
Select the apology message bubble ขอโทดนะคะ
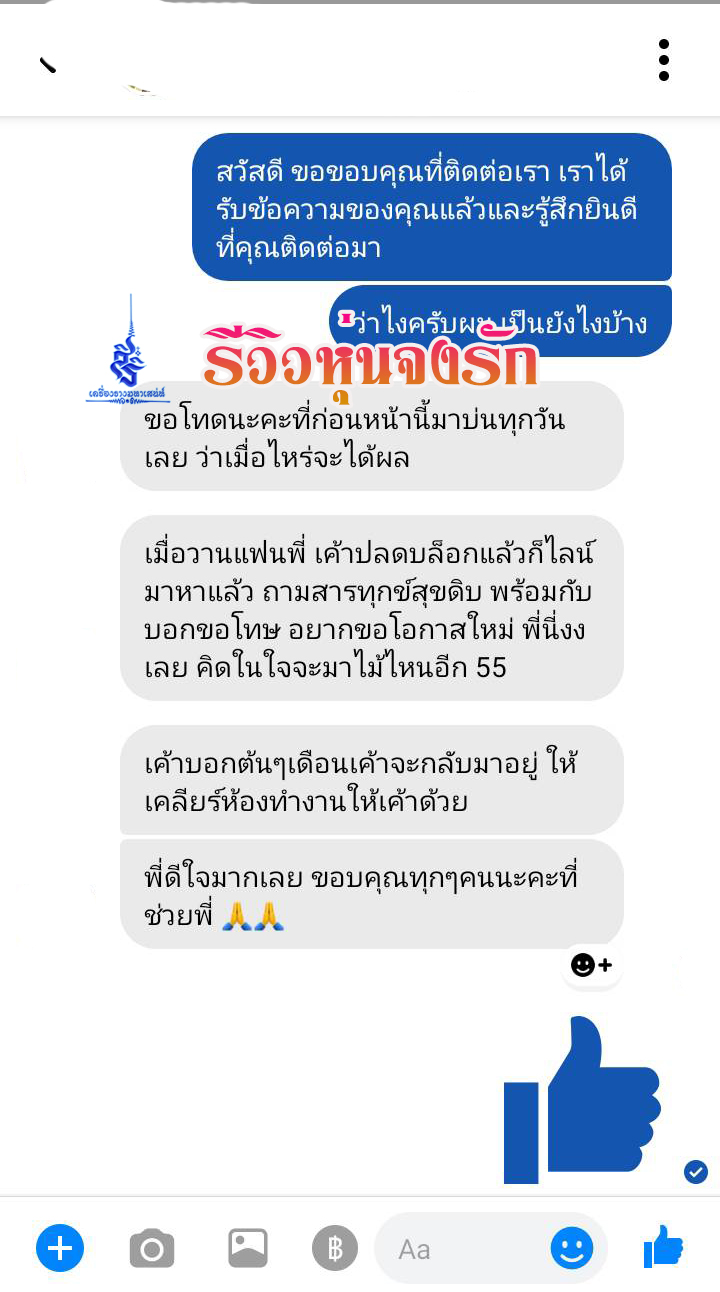point(372,436)
